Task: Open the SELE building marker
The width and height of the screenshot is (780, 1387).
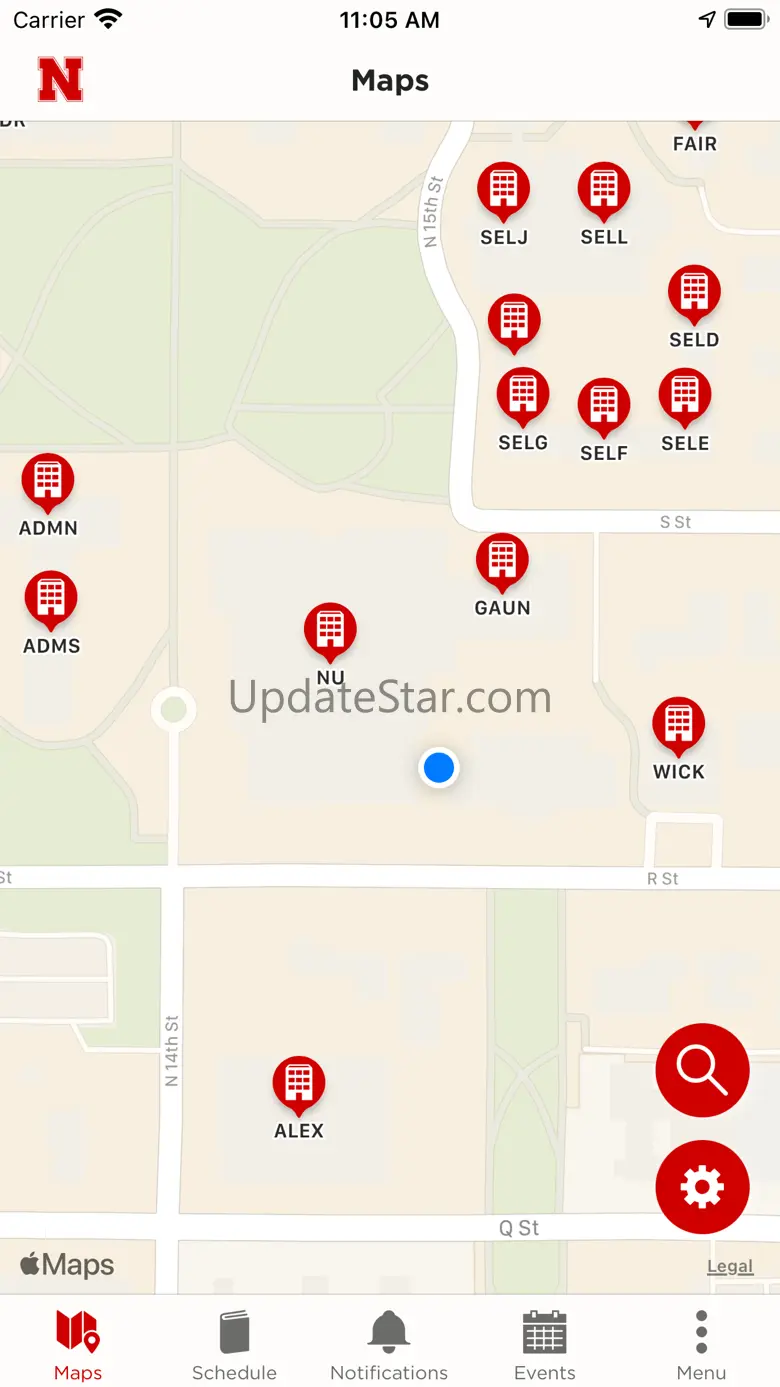Action: coord(685,396)
